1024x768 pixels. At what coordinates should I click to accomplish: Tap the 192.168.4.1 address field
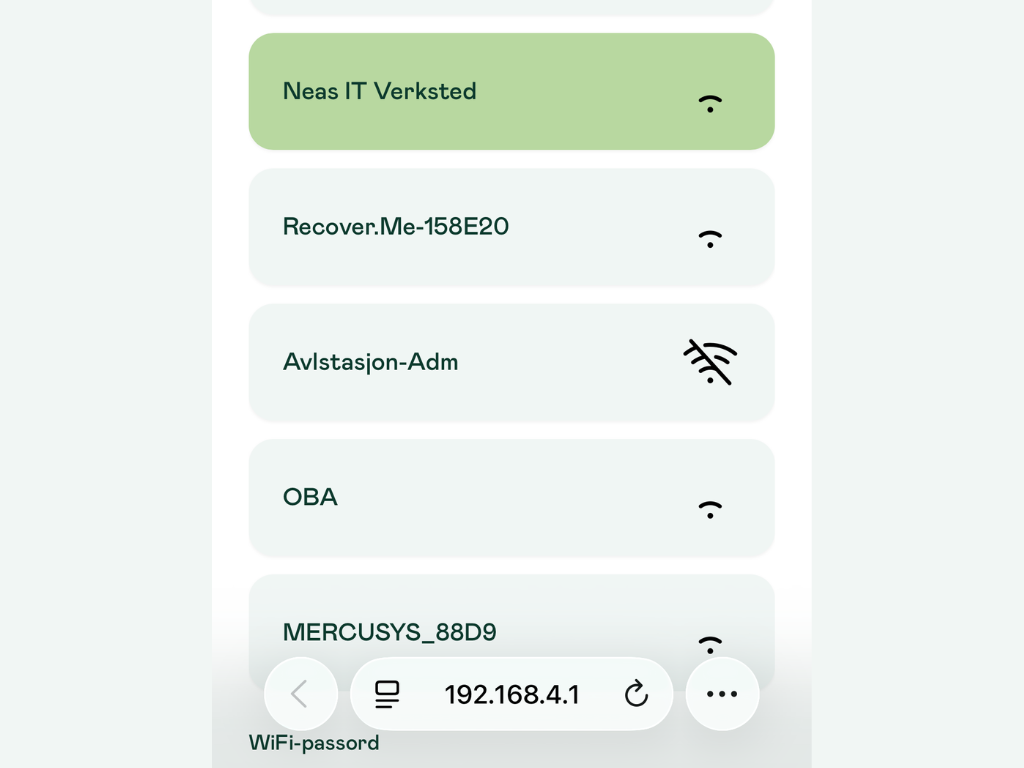[511, 694]
